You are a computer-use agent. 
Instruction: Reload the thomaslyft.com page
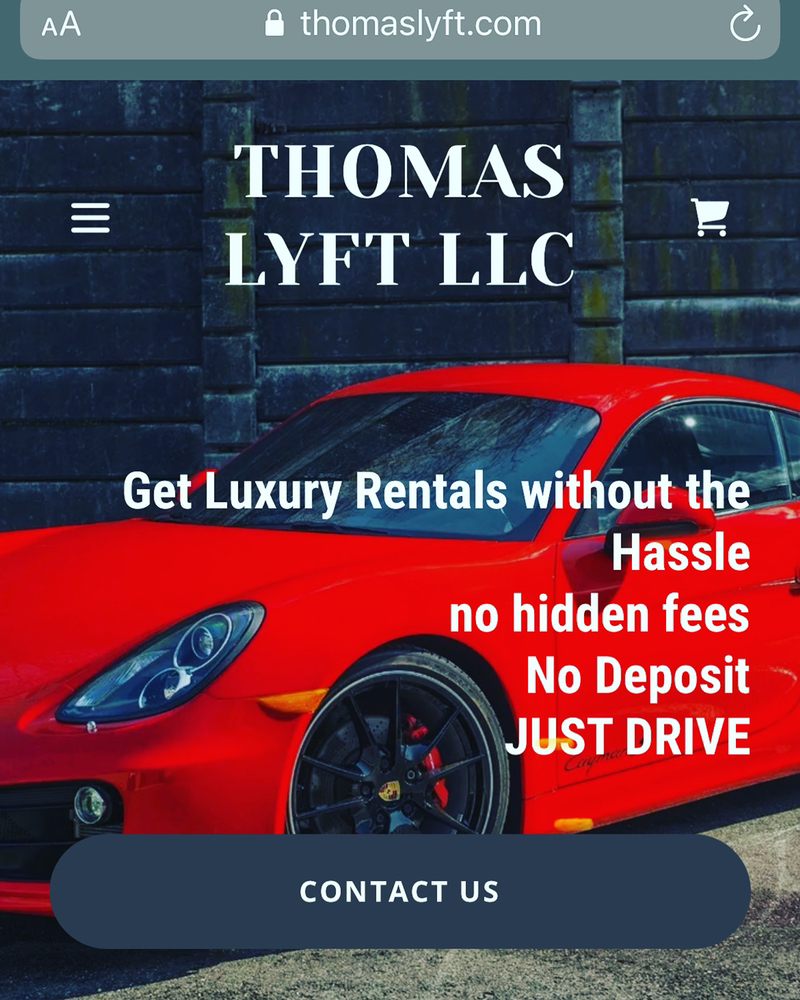(744, 25)
